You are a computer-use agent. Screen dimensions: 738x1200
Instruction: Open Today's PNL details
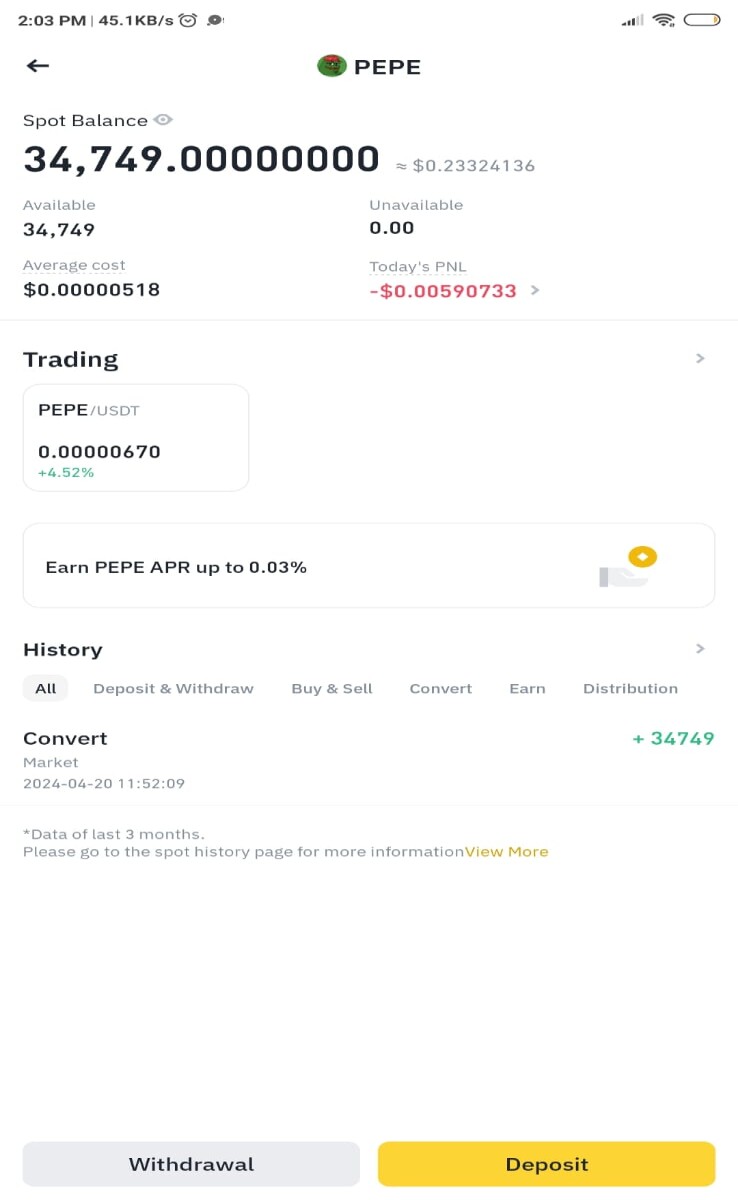click(535, 291)
